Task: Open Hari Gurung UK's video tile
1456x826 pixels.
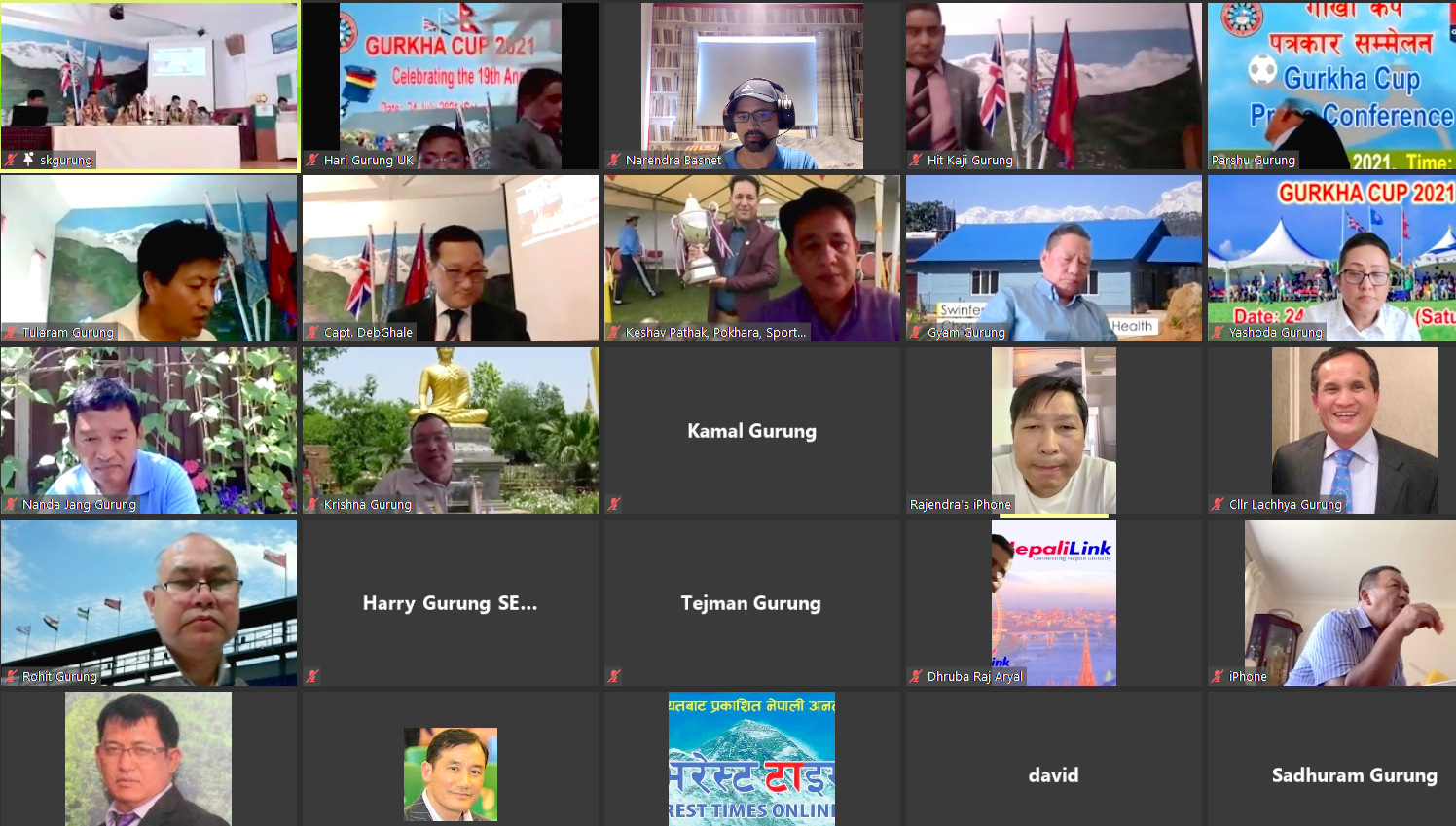Action: pyautogui.click(x=451, y=86)
